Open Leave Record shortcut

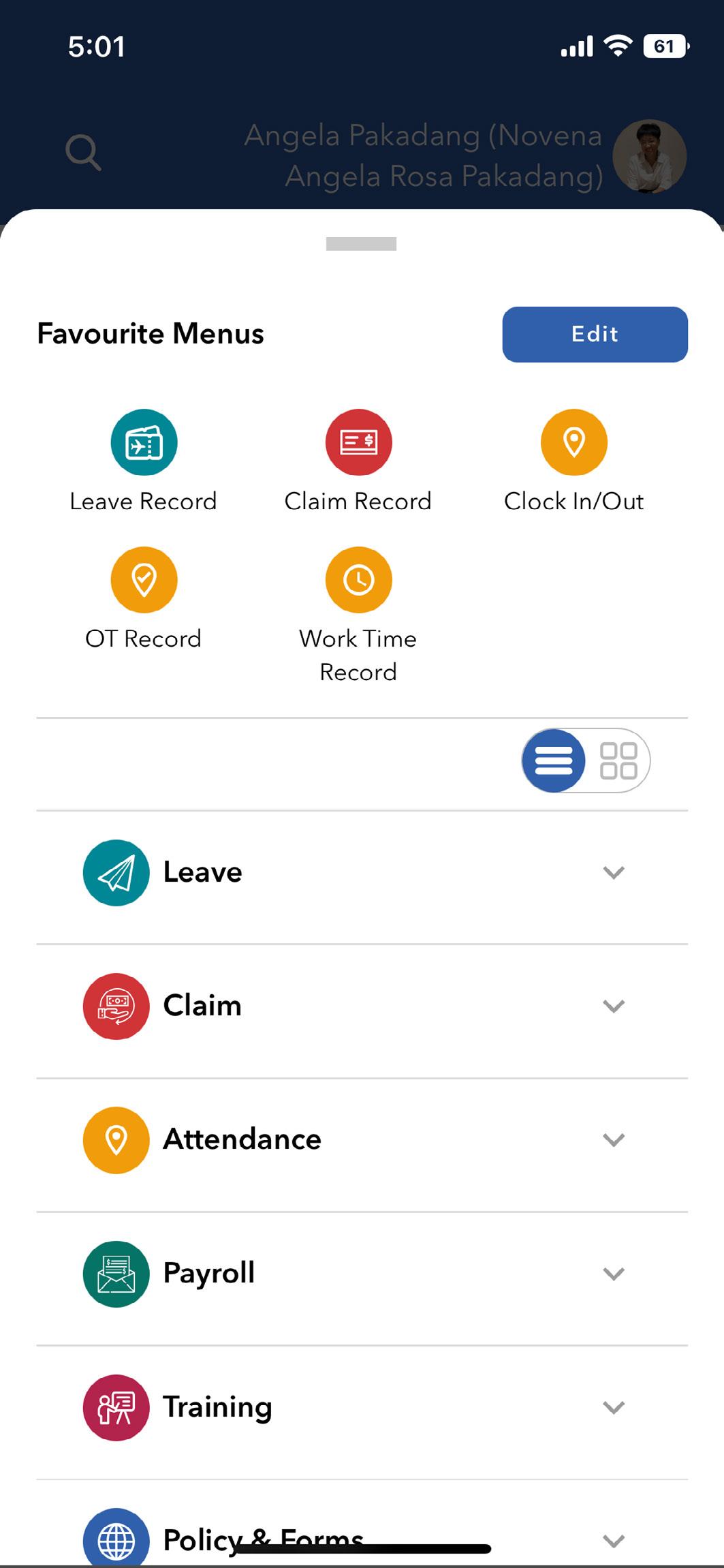click(x=144, y=443)
